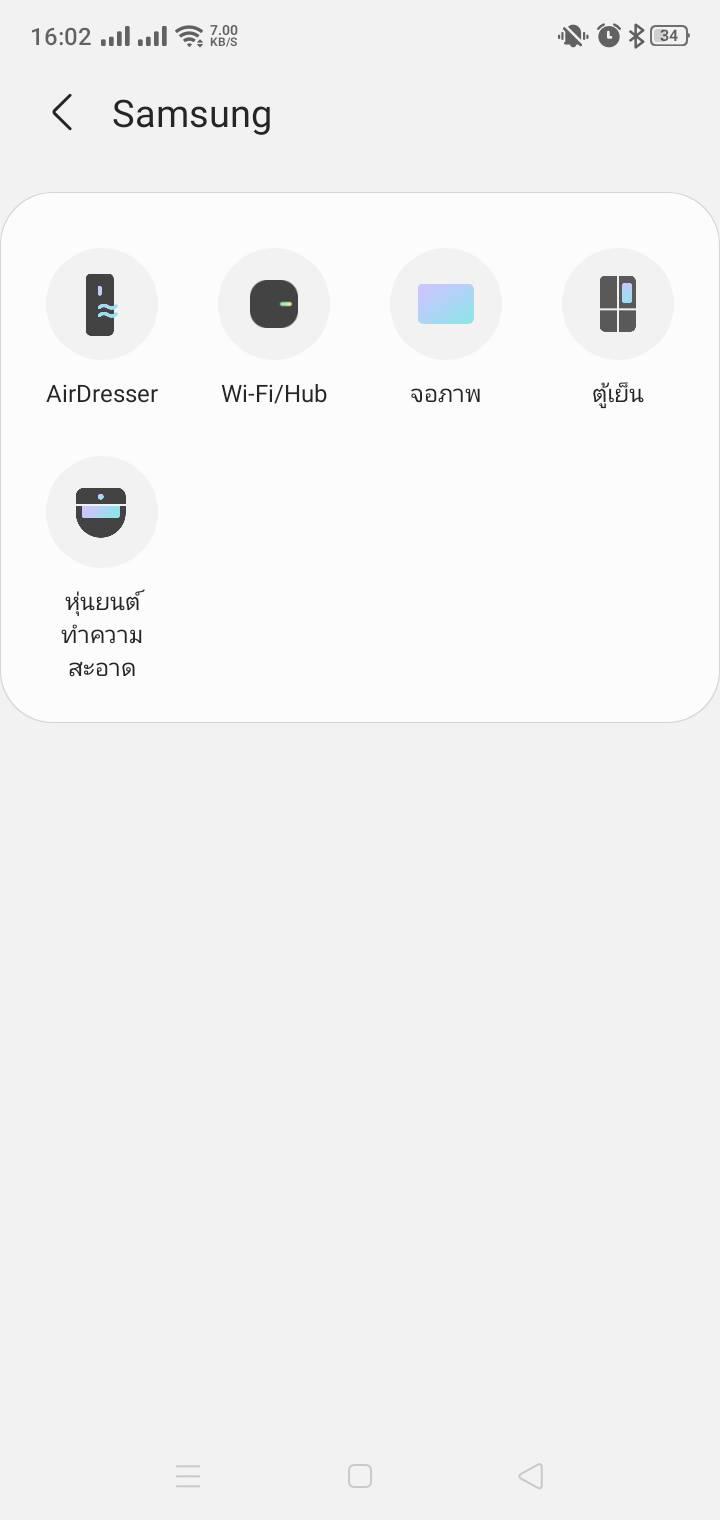Open the จอภาพ device category
Image resolution: width=720 pixels, height=1520 pixels.
(x=446, y=304)
